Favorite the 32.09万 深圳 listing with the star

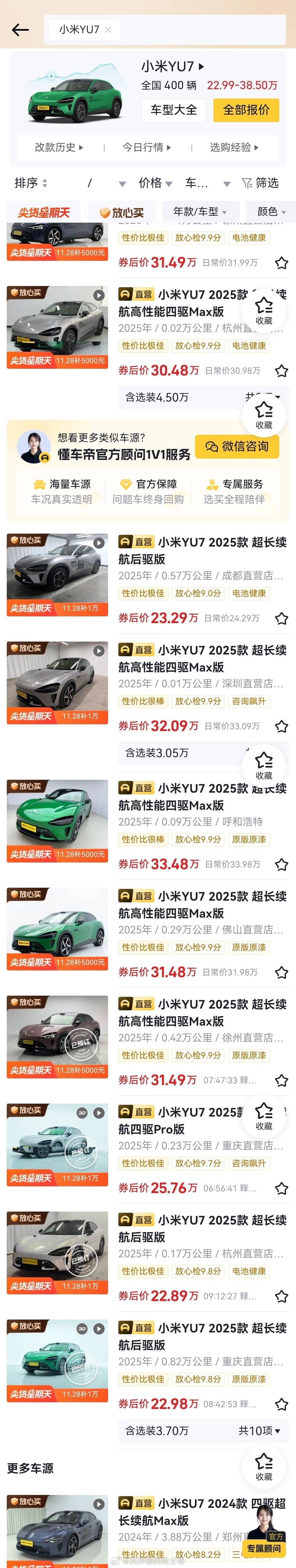pos(281,726)
